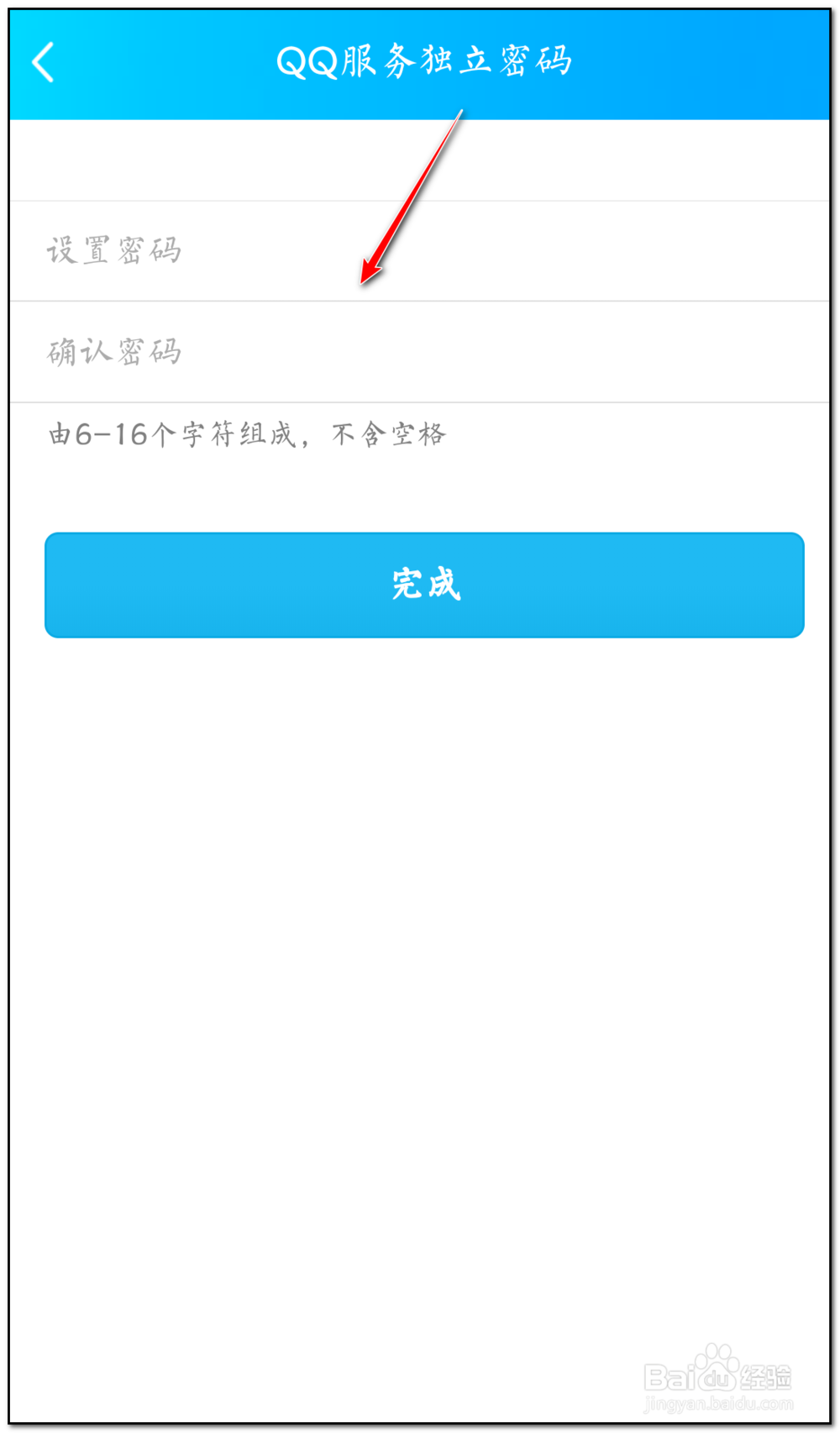Click inside the confirm password row
This screenshot has height=1433, width=840.
pos(420,351)
